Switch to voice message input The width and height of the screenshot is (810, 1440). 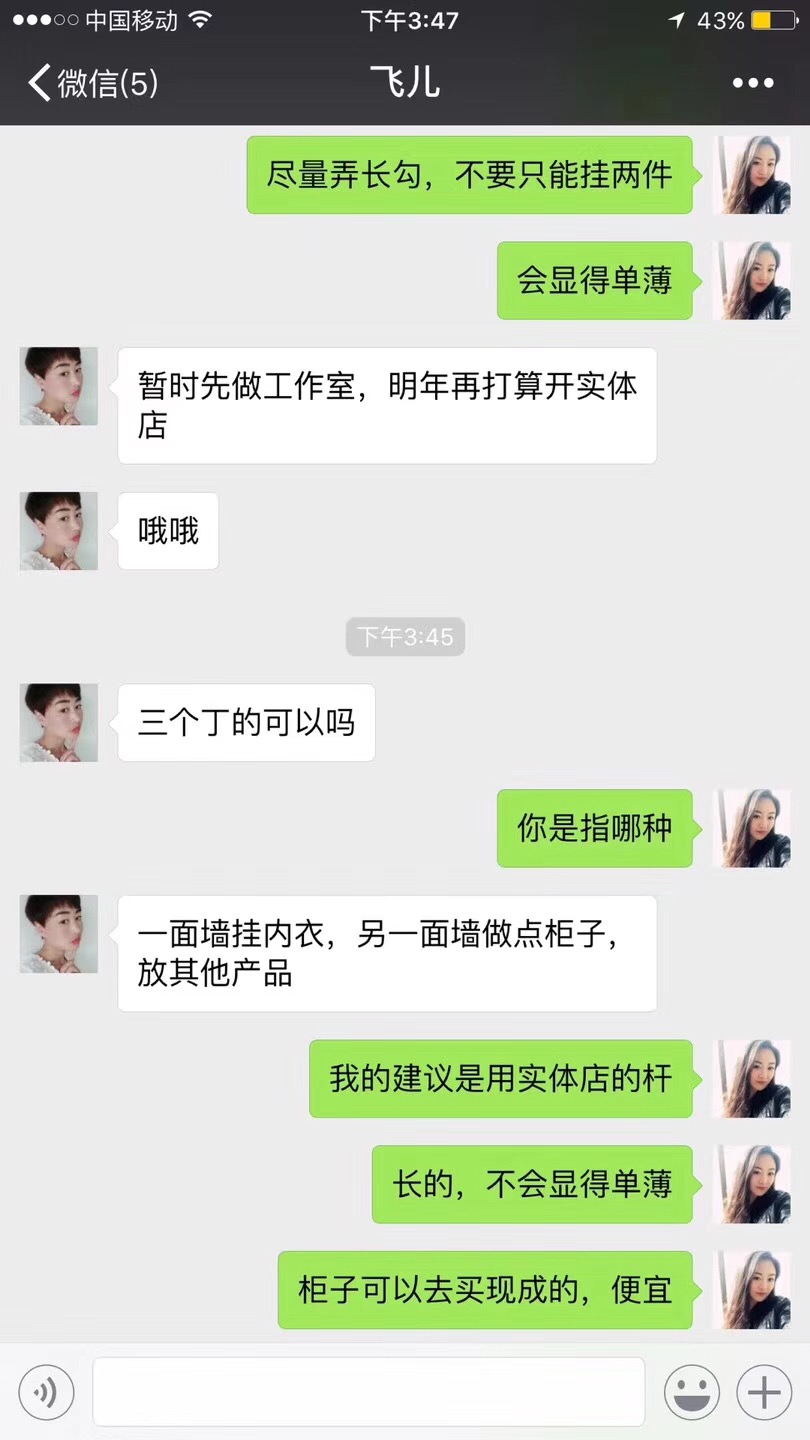46,1392
